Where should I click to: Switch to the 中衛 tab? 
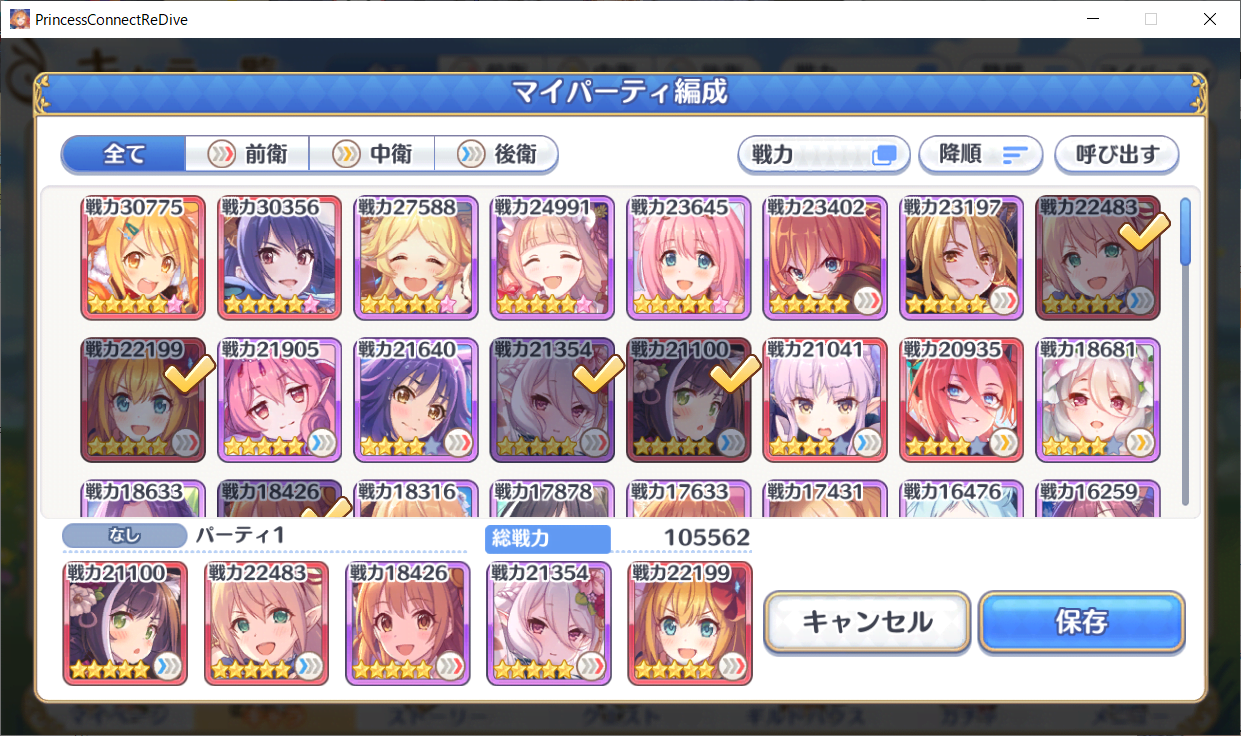coord(372,154)
